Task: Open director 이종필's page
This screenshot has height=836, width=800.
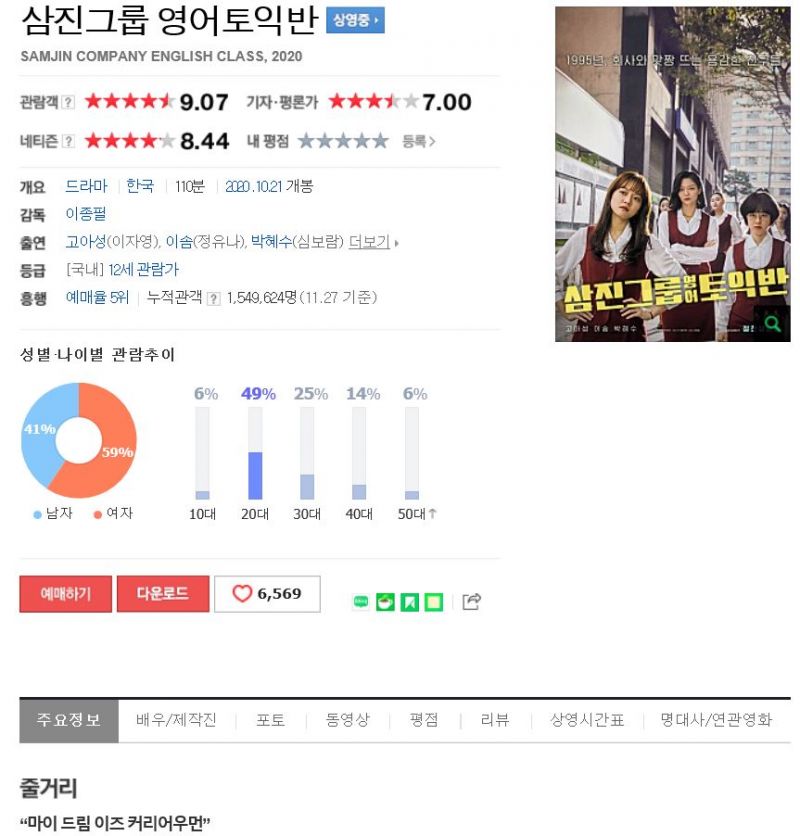Action: [x=86, y=214]
